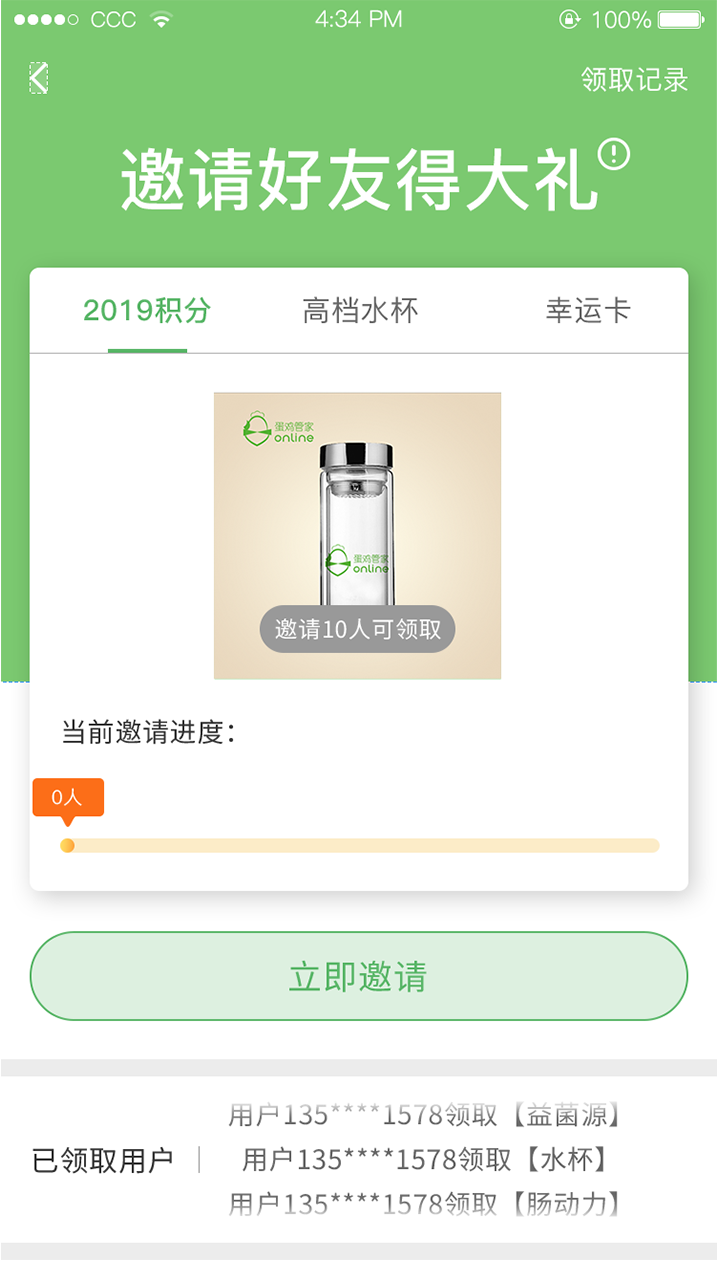
Task: Tap the 立即邀请 button
Action: tap(359, 976)
